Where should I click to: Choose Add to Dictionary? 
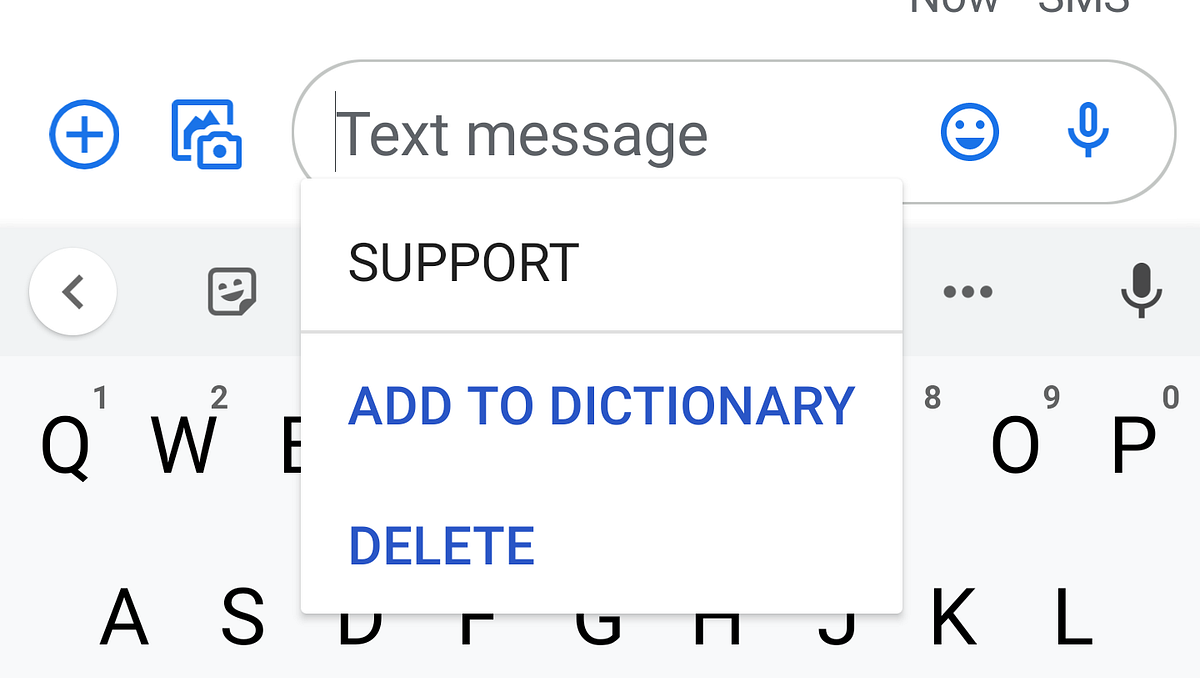600,405
